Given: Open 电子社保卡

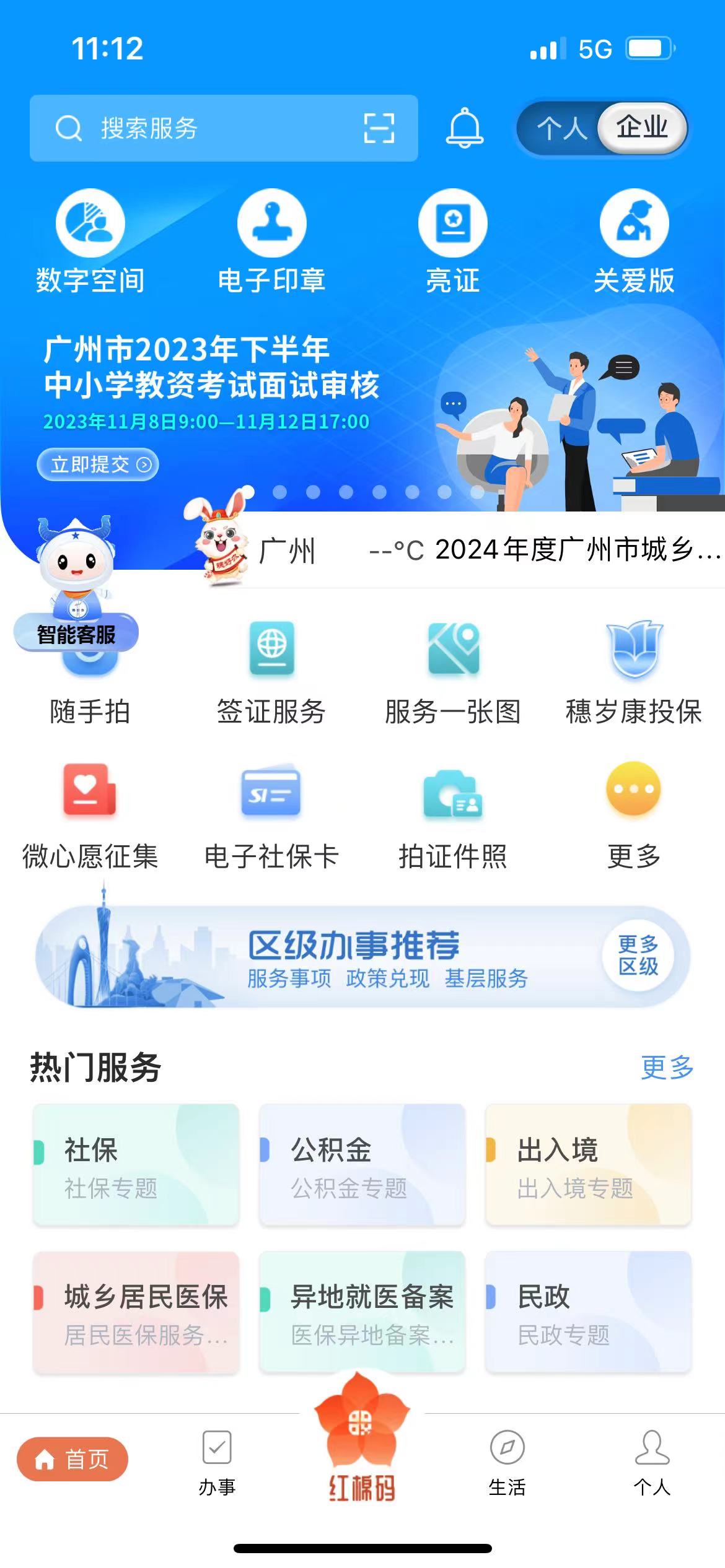Looking at the screenshot, I should click(x=271, y=814).
